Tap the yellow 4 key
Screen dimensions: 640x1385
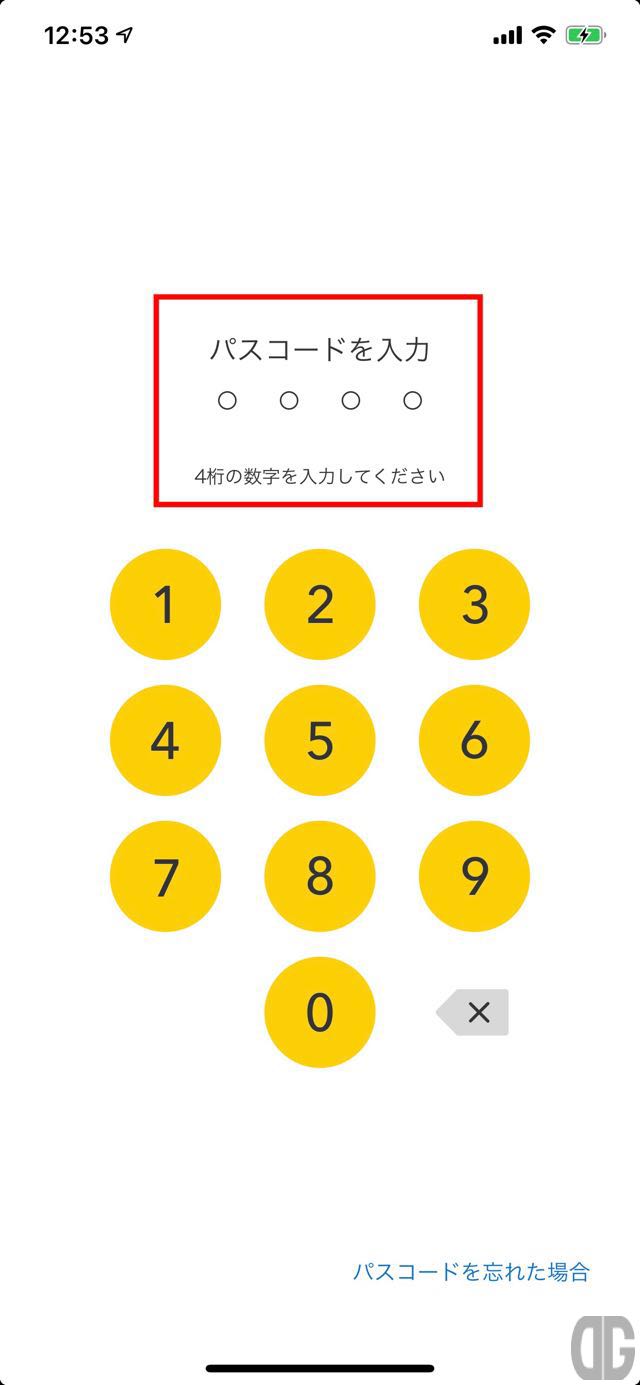(165, 741)
